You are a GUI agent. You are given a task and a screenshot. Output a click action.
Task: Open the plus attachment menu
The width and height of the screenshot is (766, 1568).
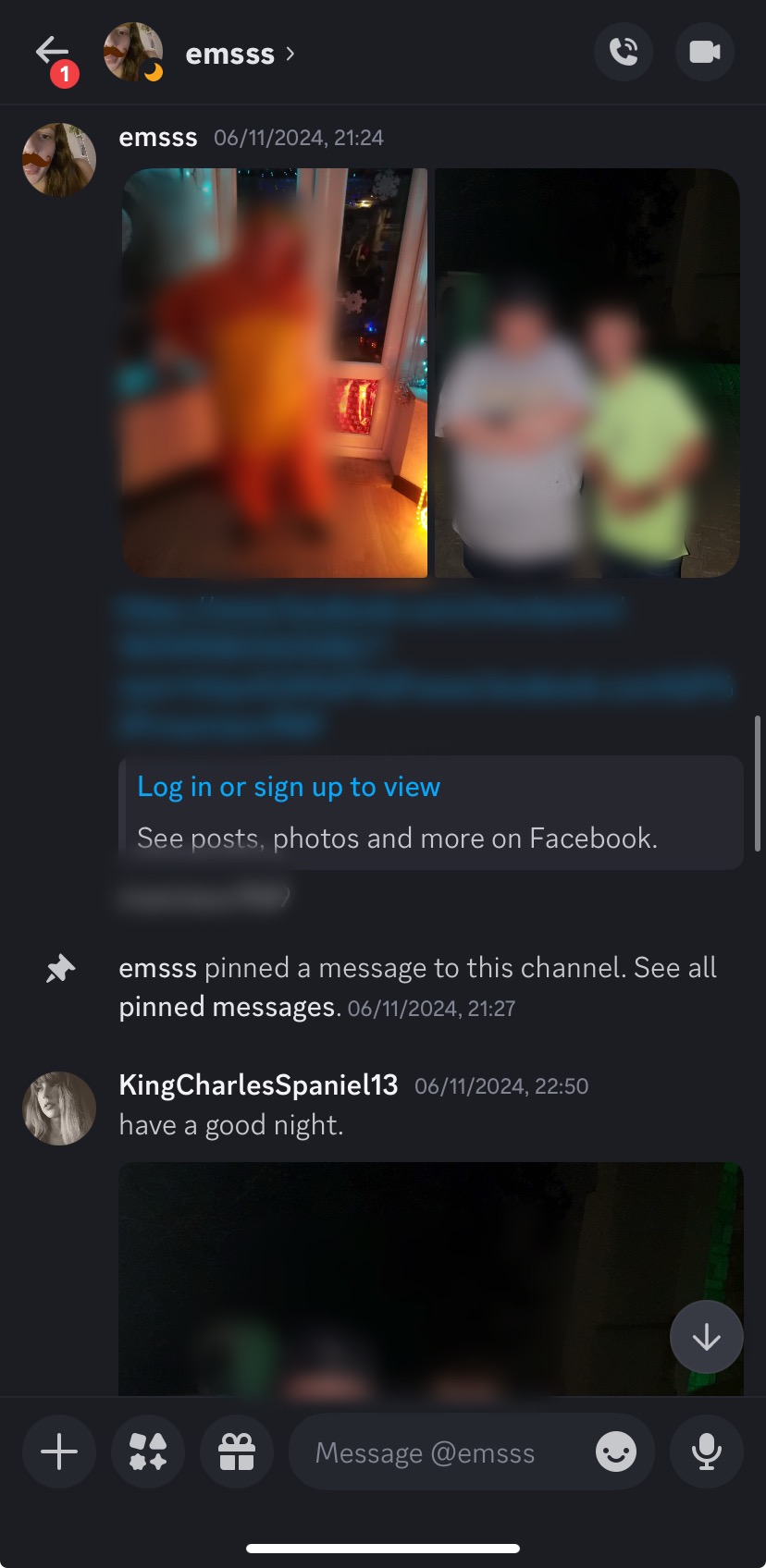(59, 1452)
